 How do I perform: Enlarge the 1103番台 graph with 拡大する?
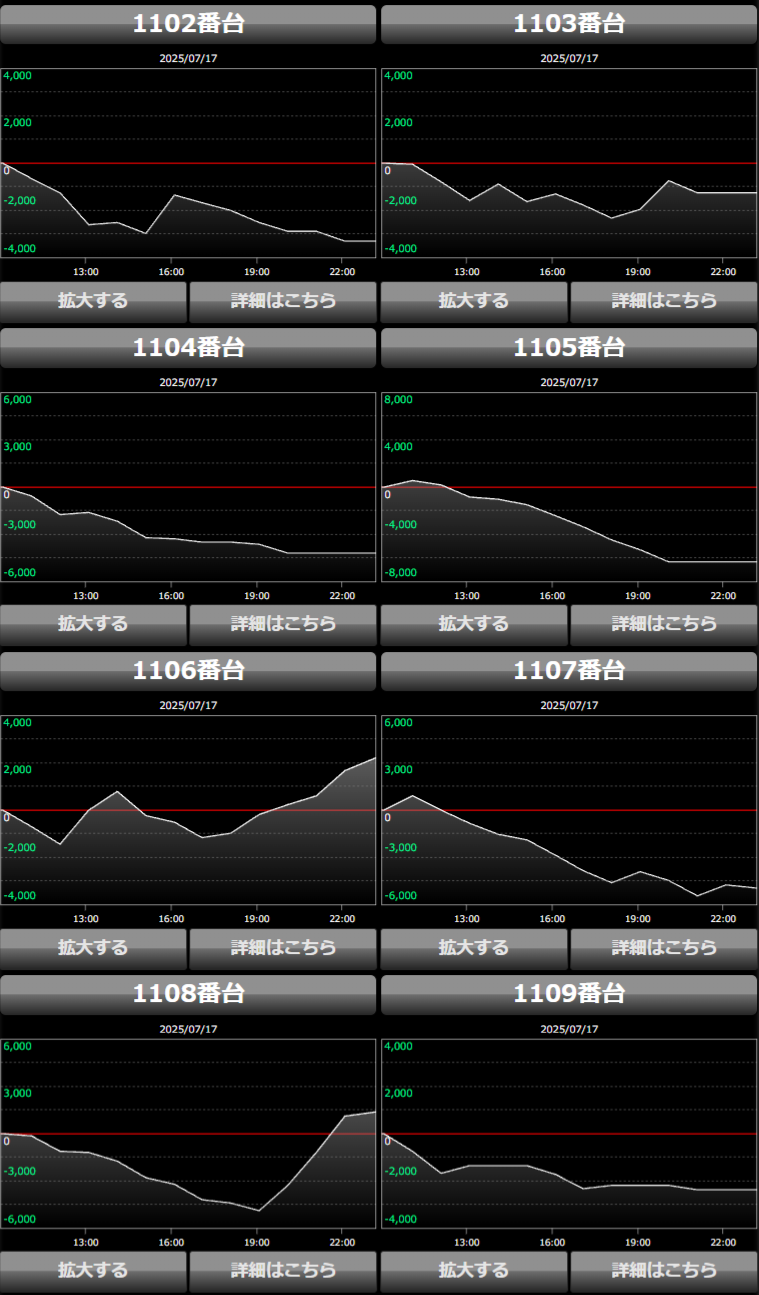click(x=474, y=301)
